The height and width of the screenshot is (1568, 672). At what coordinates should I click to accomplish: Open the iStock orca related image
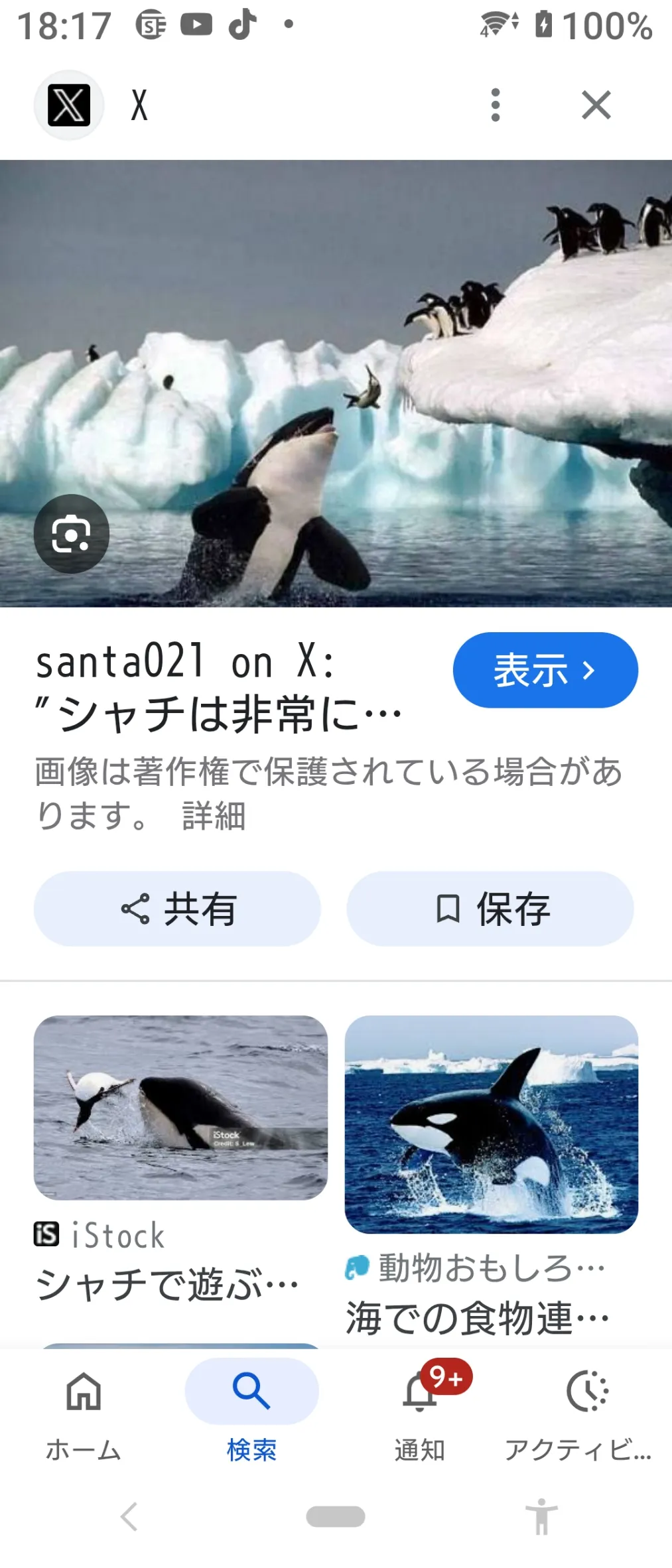tap(180, 1108)
